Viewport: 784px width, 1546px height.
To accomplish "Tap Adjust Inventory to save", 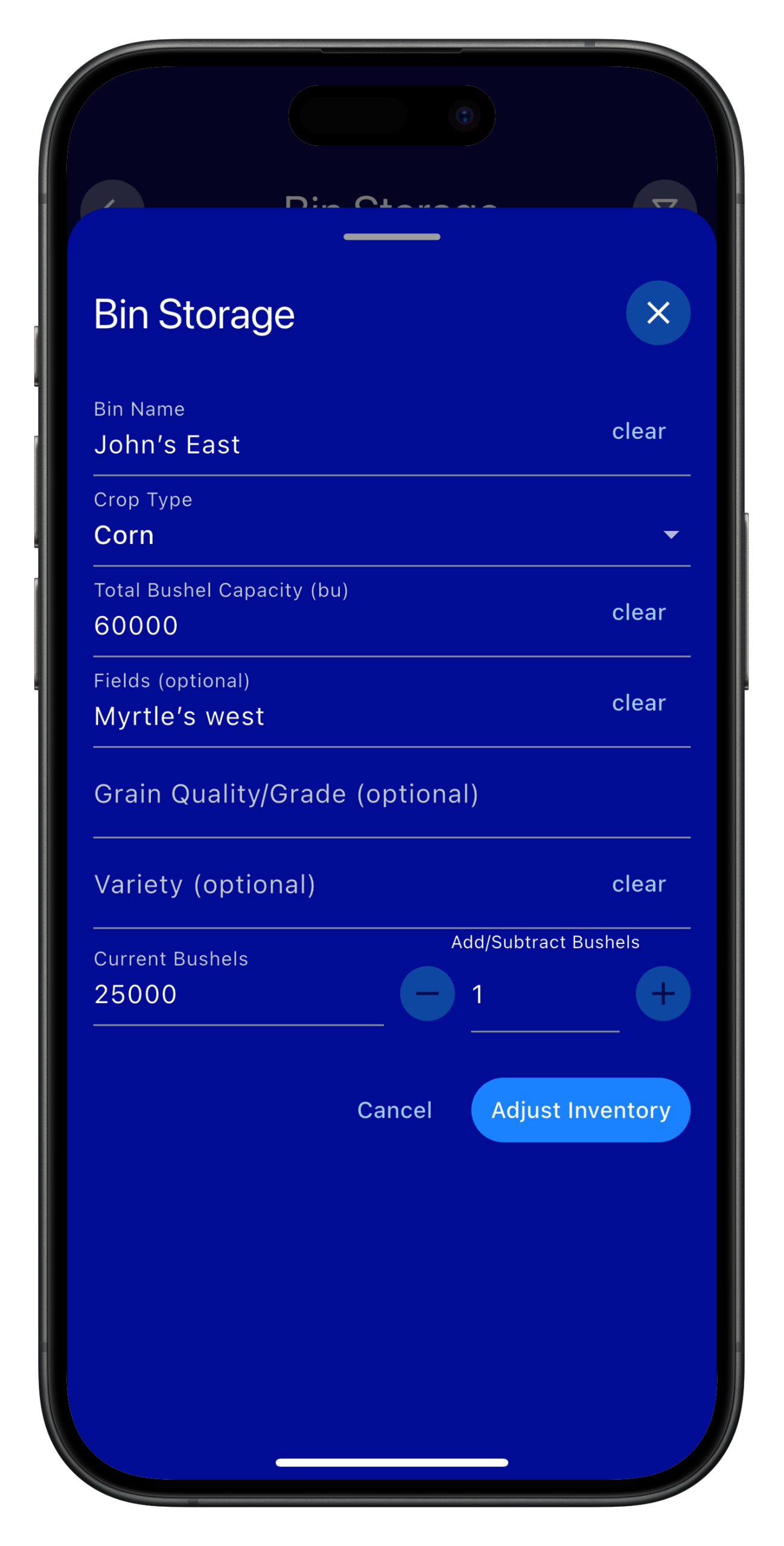I will click(x=580, y=1109).
